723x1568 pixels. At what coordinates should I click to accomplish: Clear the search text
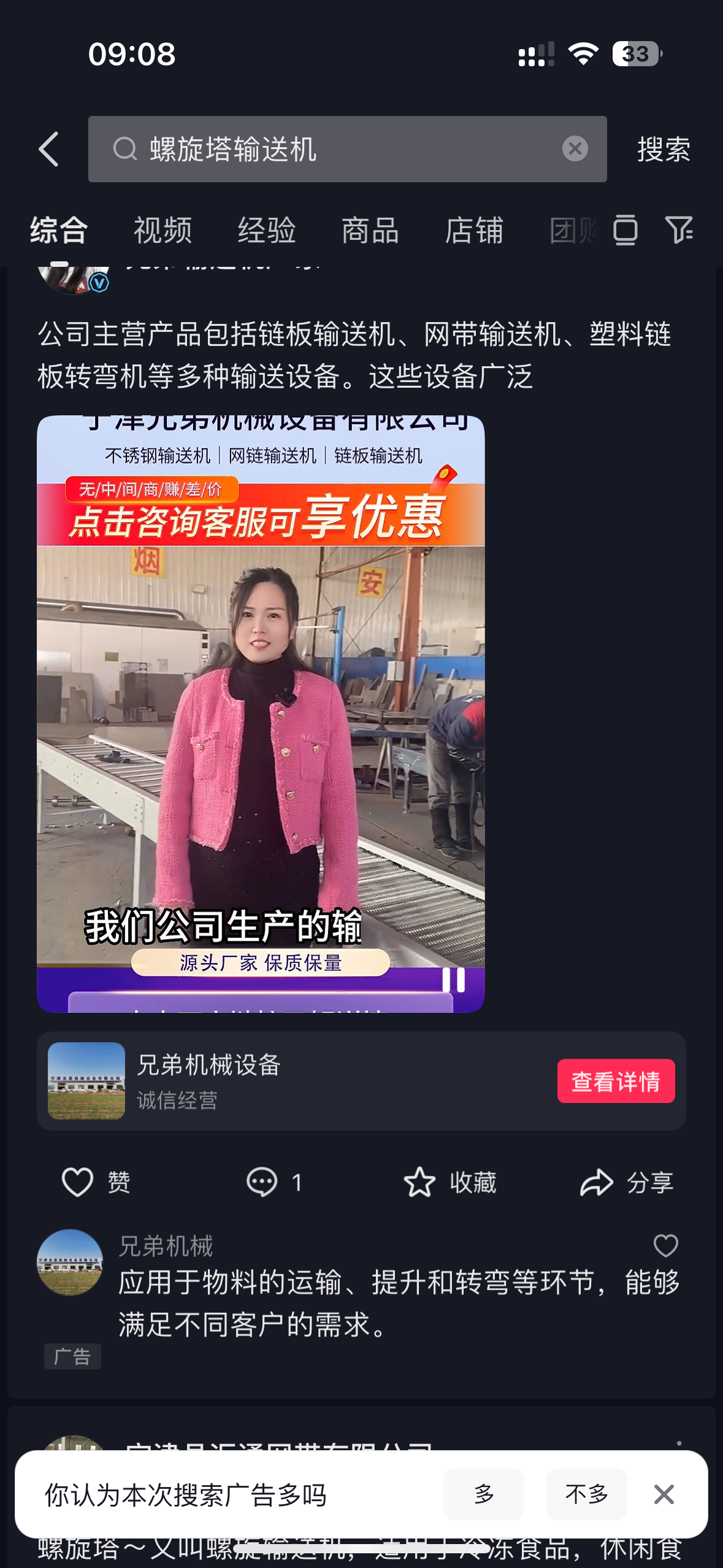click(x=575, y=149)
